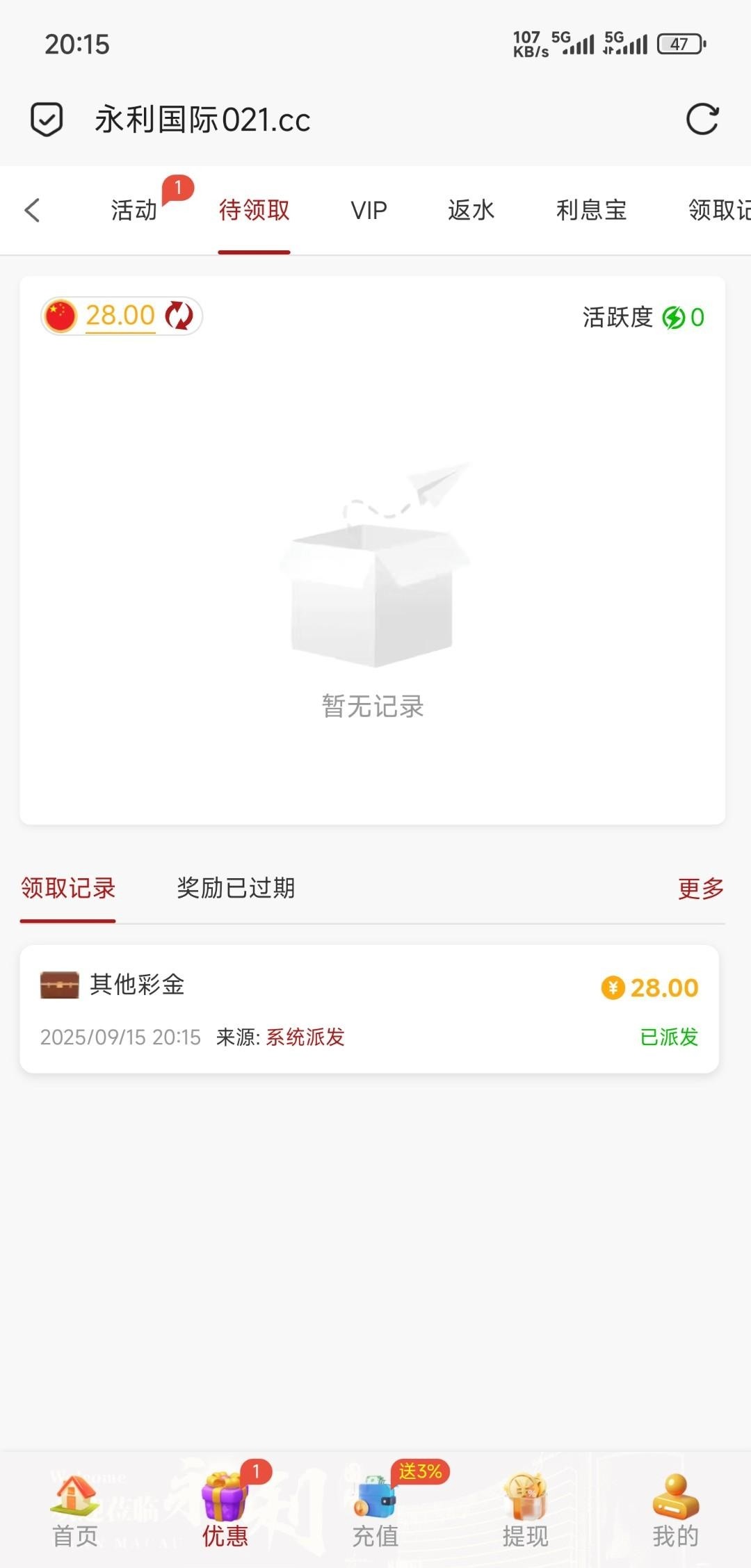Go back using the left arrow
Image resolution: width=751 pixels, height=1568 pixels.
[x=32, y=210]
